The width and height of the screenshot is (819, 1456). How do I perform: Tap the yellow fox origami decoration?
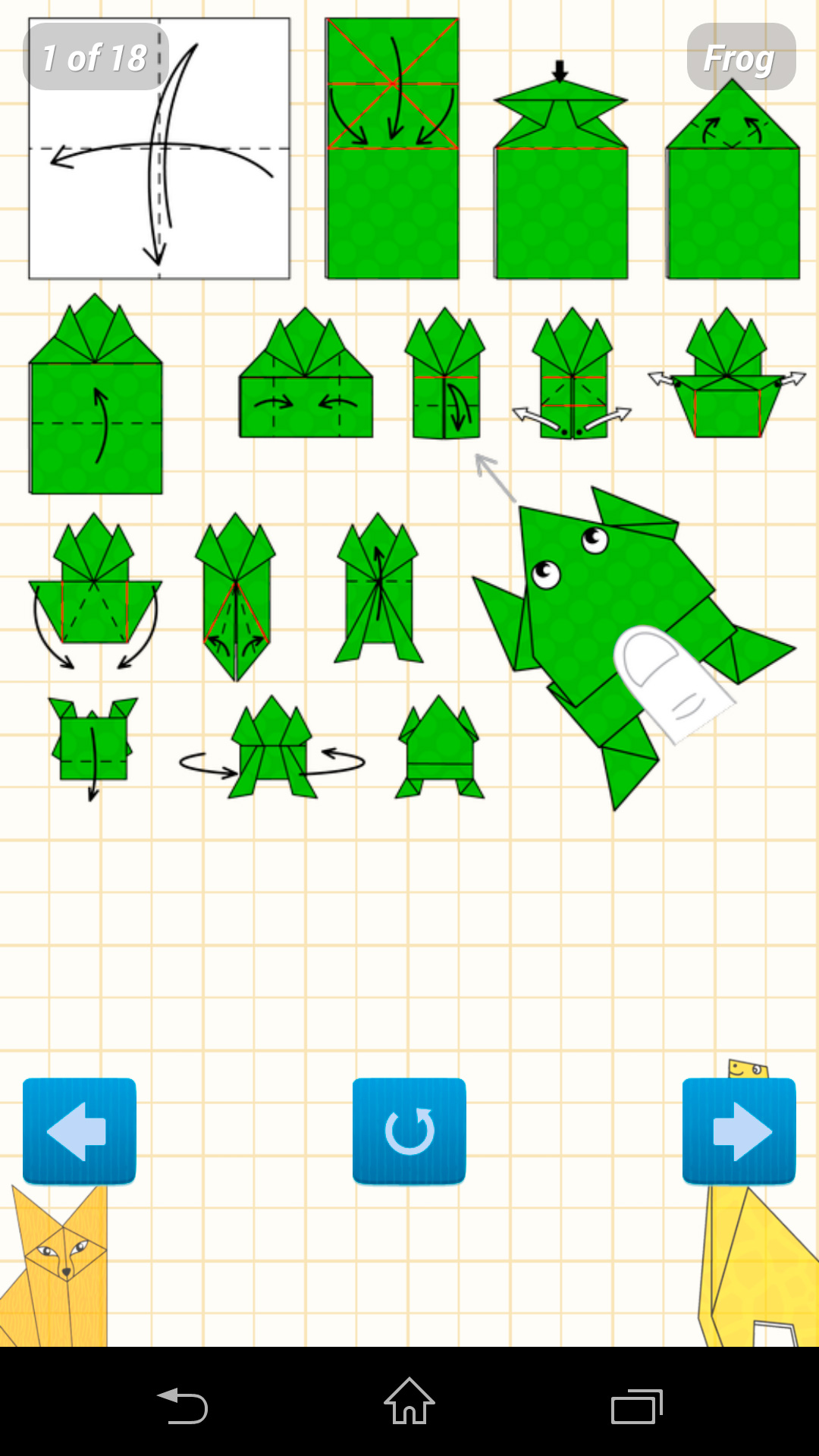pos(61,1259)
